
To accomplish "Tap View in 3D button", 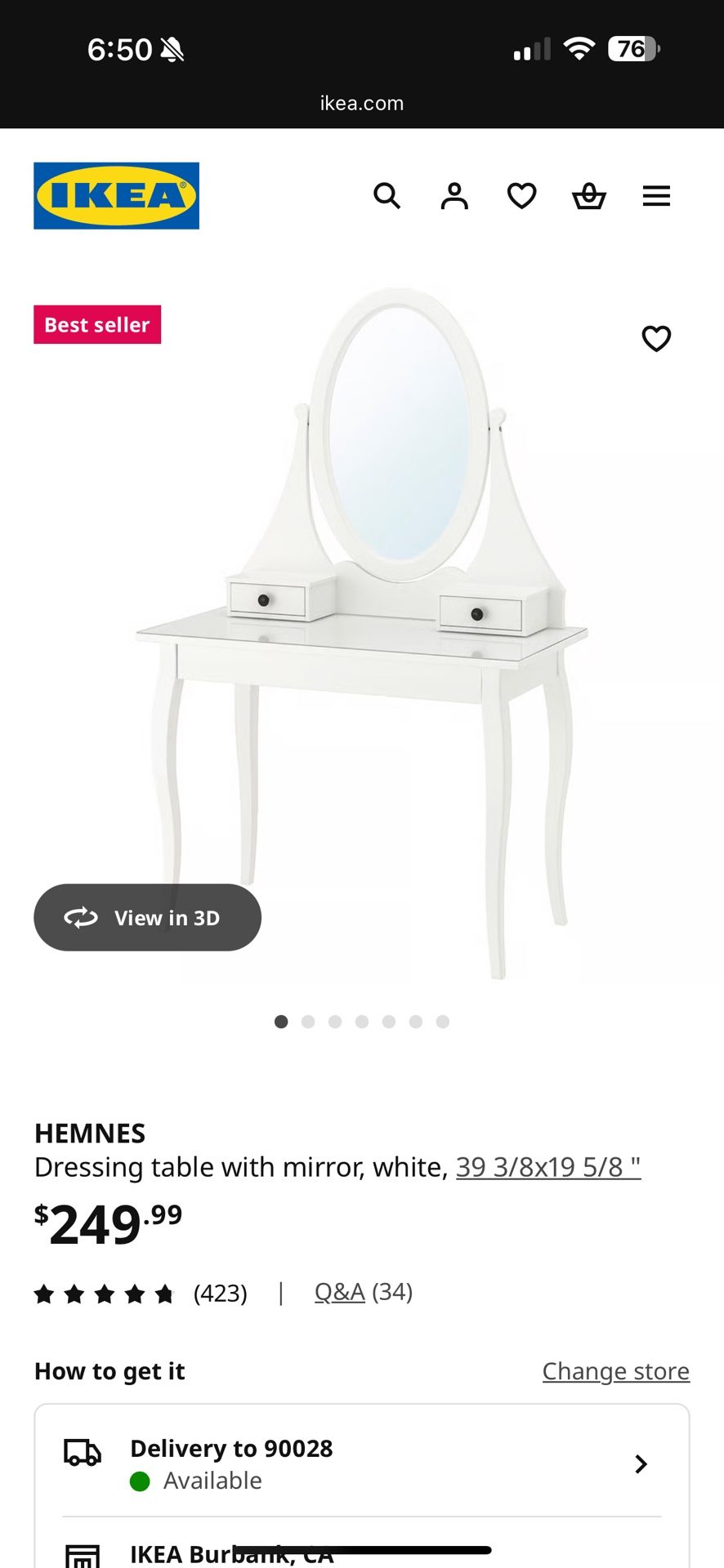I will click(x=147, y=917).
